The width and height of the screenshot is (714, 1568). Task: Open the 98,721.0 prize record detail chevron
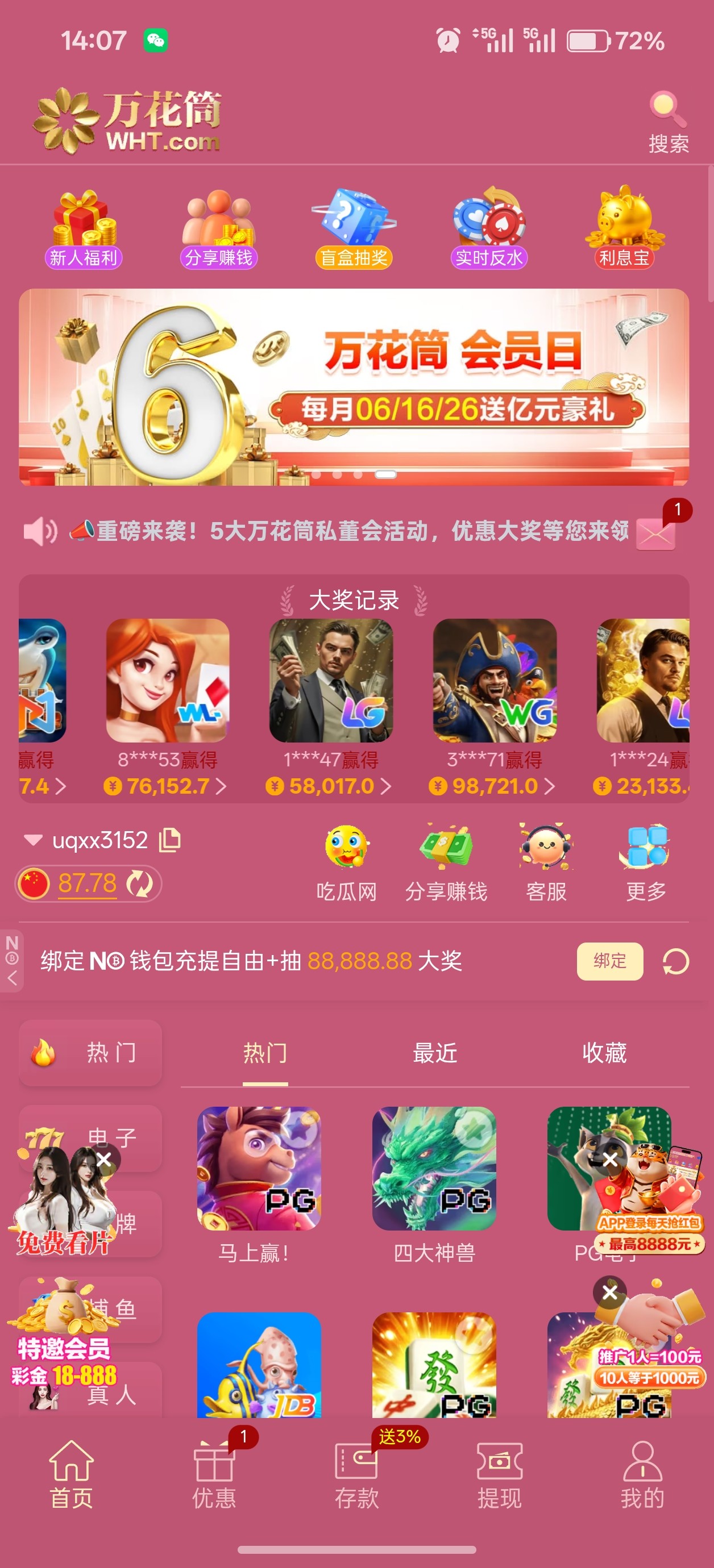click(550, 785)
